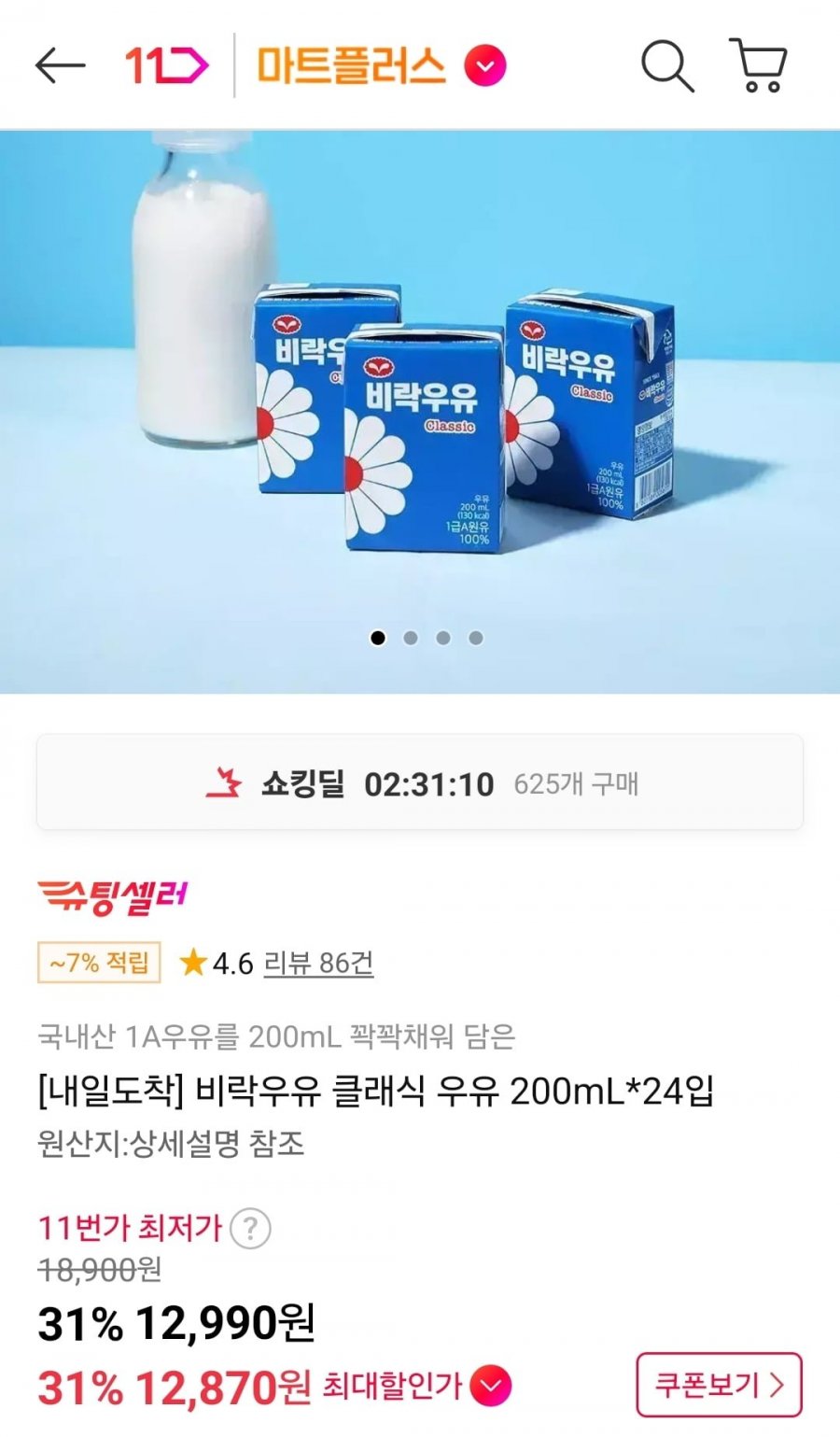Open the 쇼킹딜 deal banner
The image size is (840, 1437).
point(420,782)
